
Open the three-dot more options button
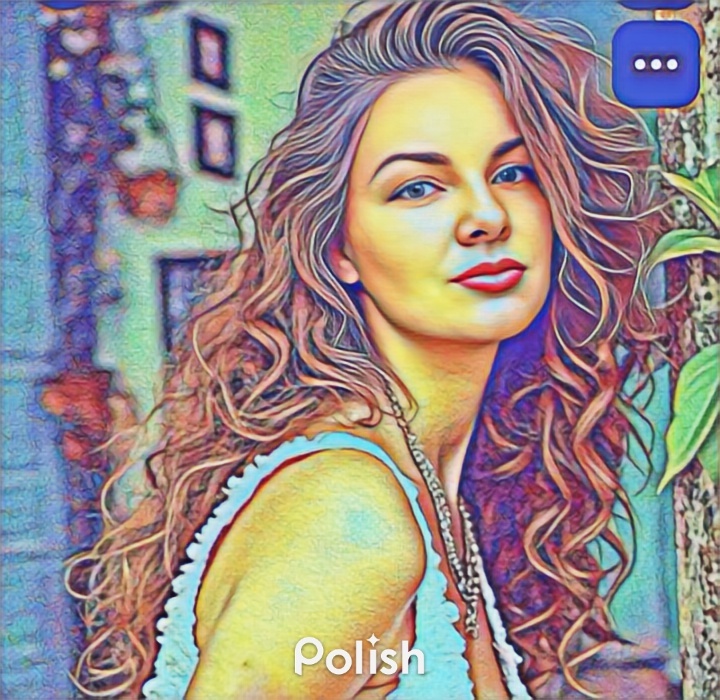pyautogui.click(x=655, y=64)
